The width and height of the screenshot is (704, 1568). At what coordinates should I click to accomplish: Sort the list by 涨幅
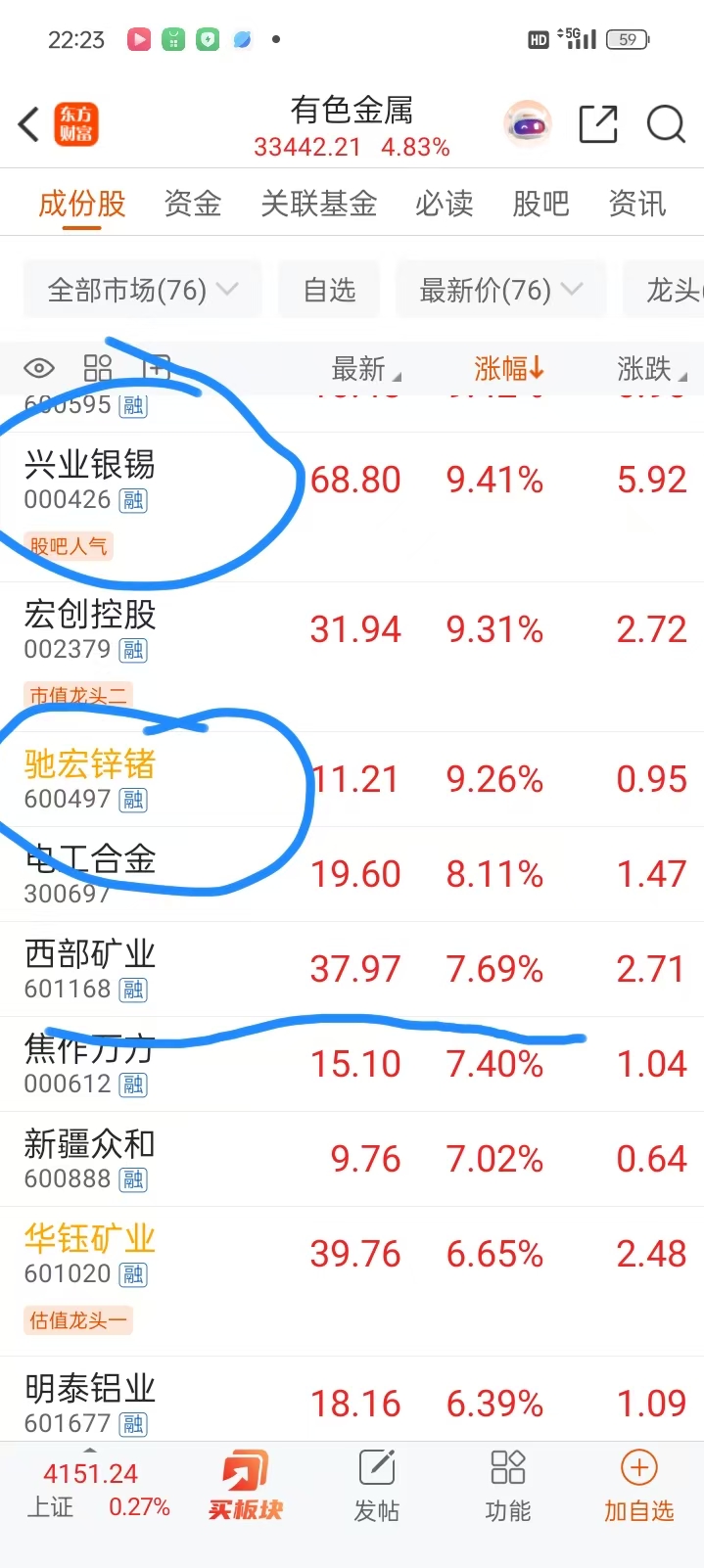pyautogui.click(x=508, y=369)
